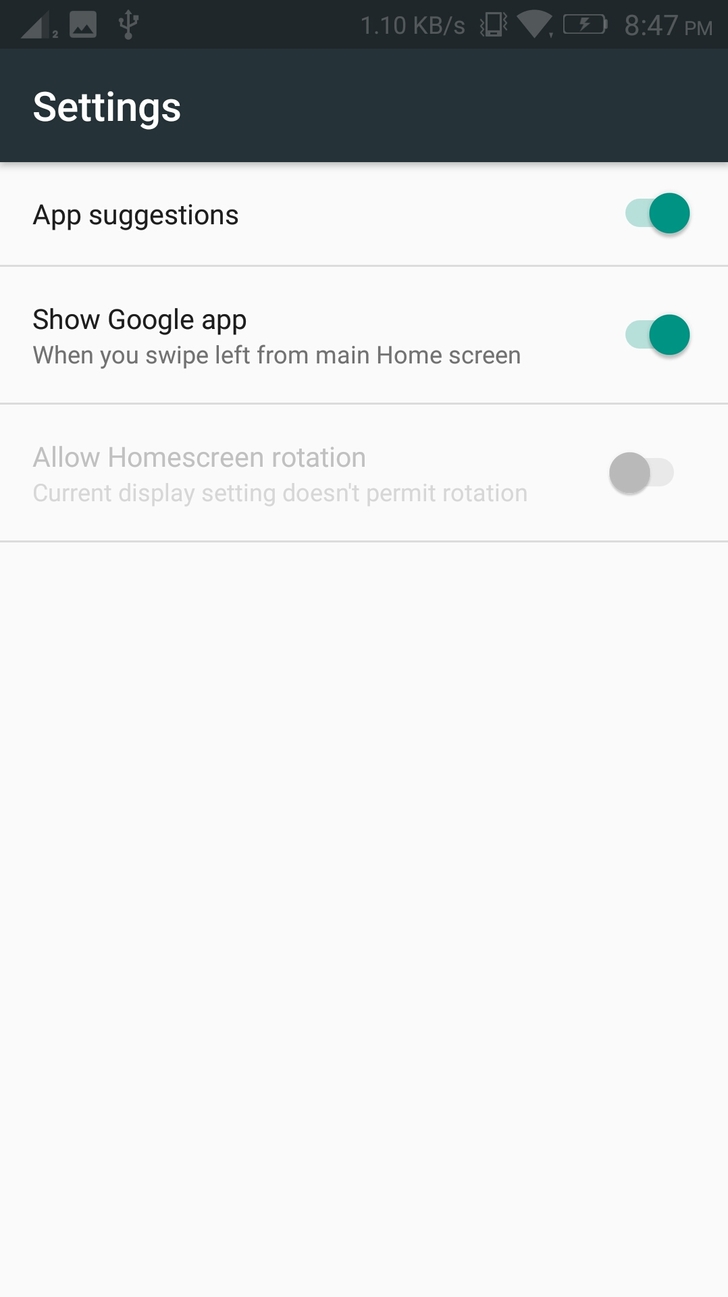This screenshot has width=728, height=1297.
Task: Tap the Settings header title
Action: (106, 106)
